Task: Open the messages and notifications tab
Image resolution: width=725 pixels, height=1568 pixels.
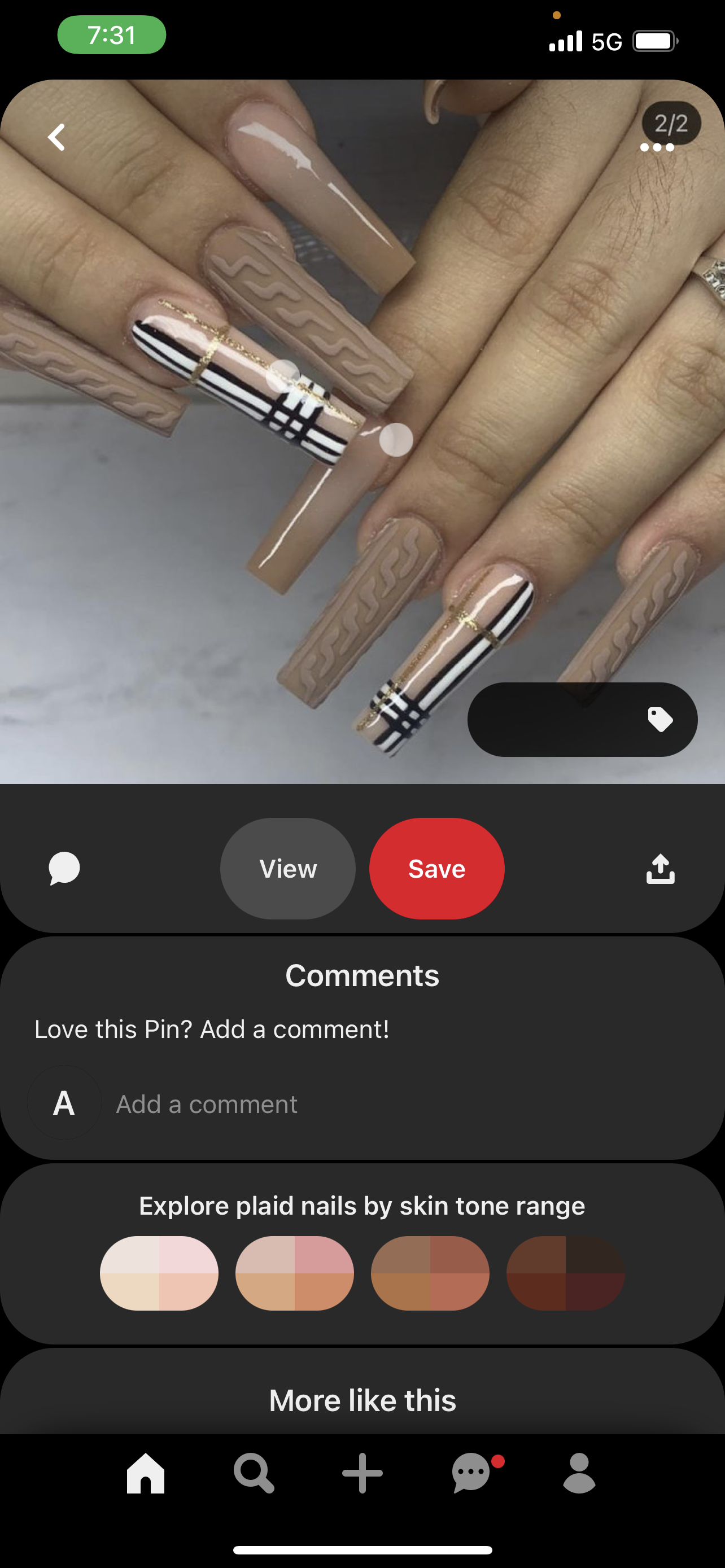Action: (472, 1473)
